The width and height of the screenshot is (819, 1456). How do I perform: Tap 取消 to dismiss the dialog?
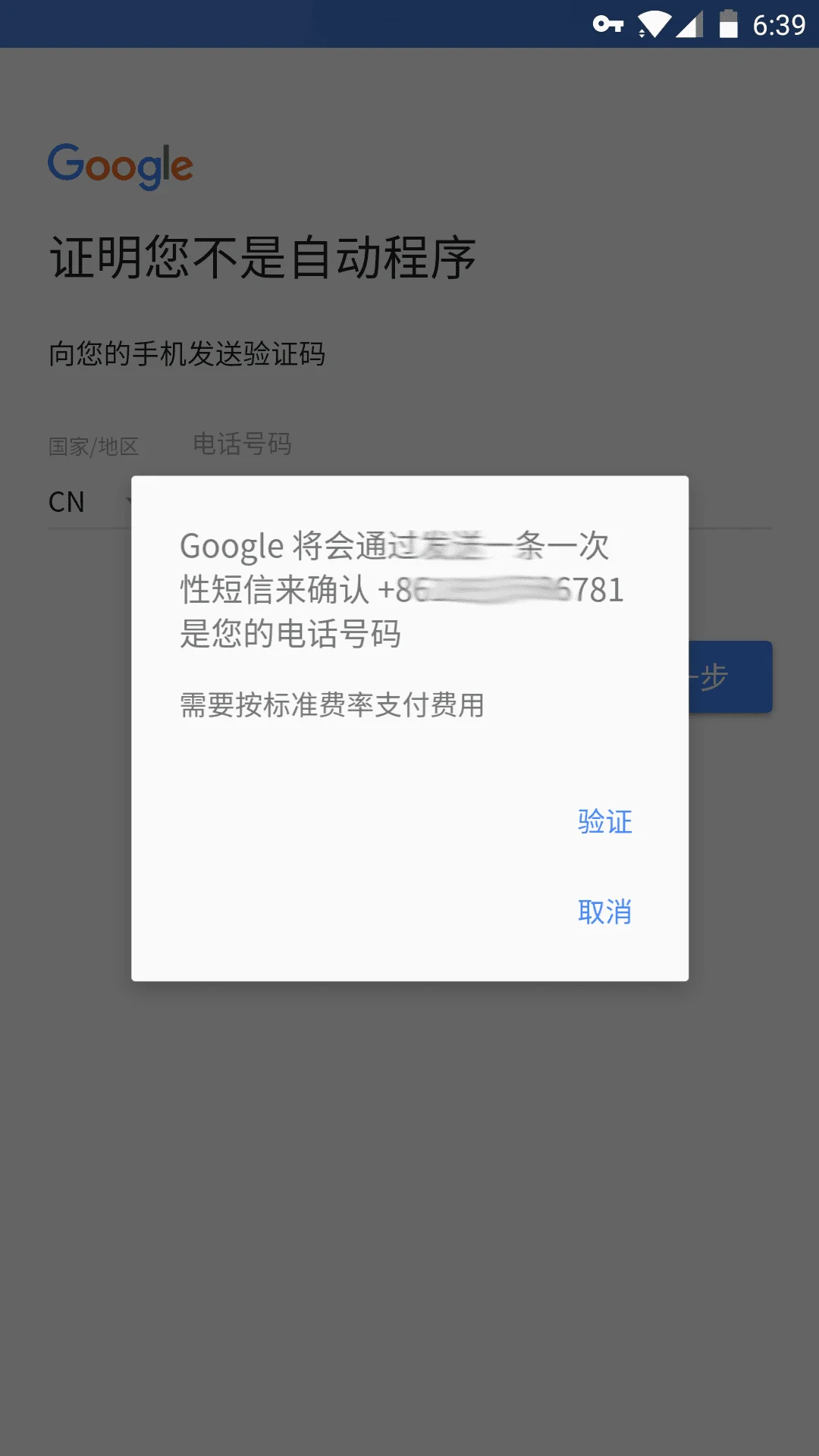pyautogui.click(x=604, y=912)
